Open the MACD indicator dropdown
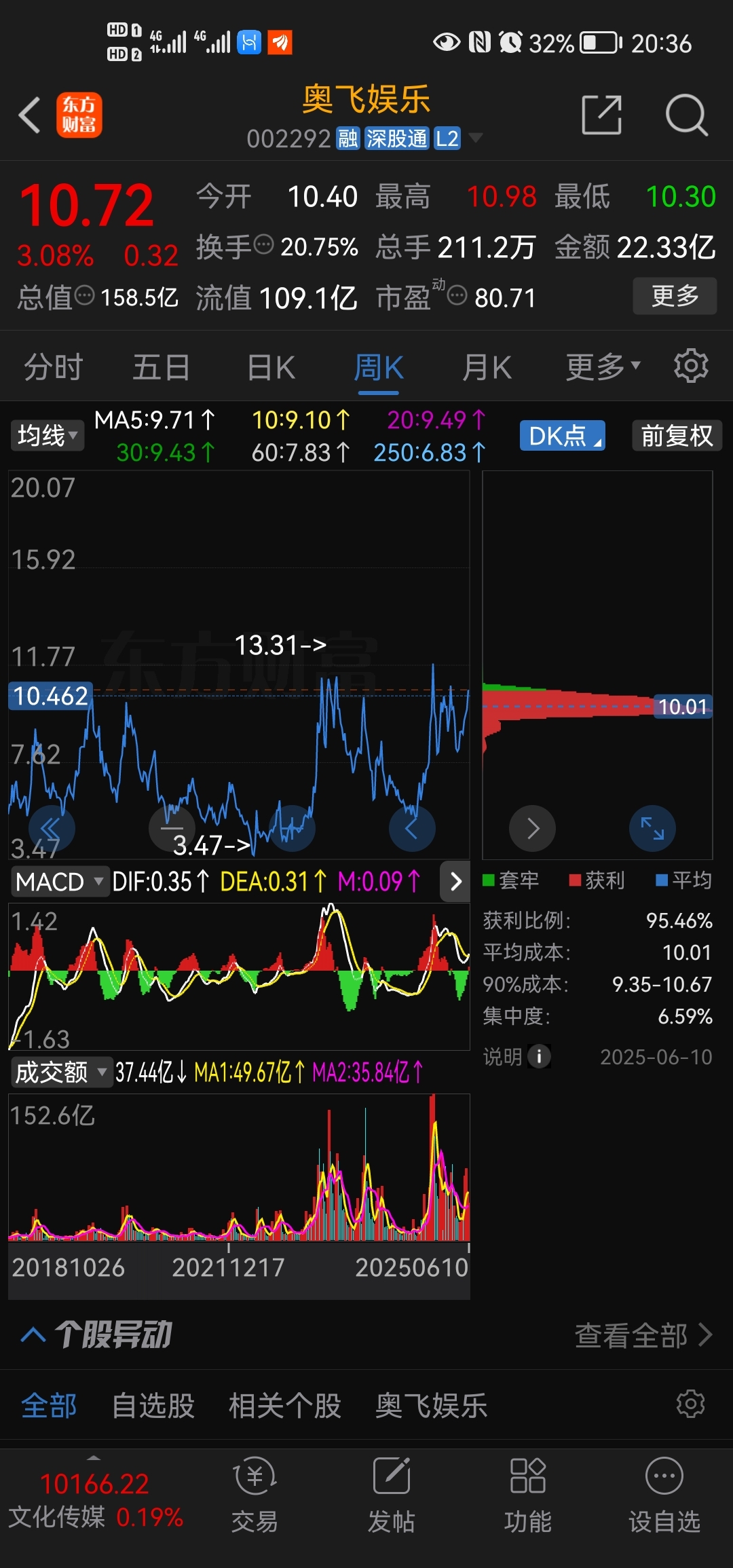 pyautogui.click(x=60, y=882)
